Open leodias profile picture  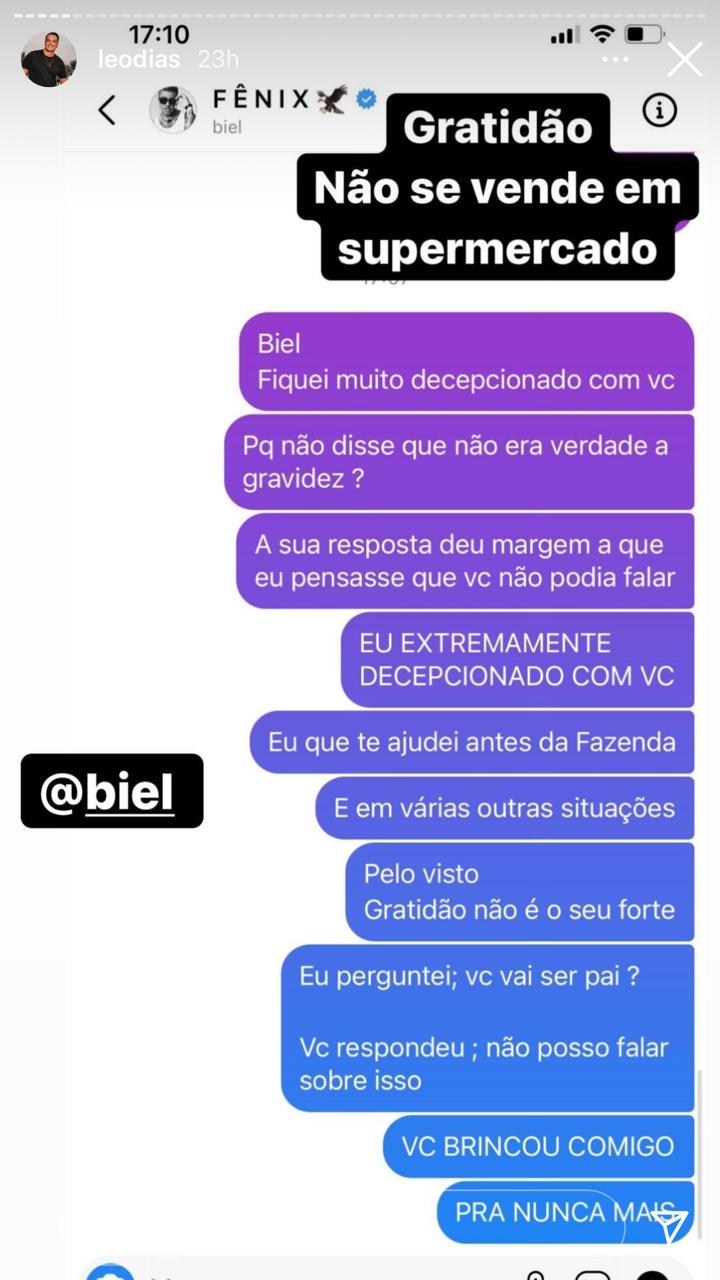point(48,60)
